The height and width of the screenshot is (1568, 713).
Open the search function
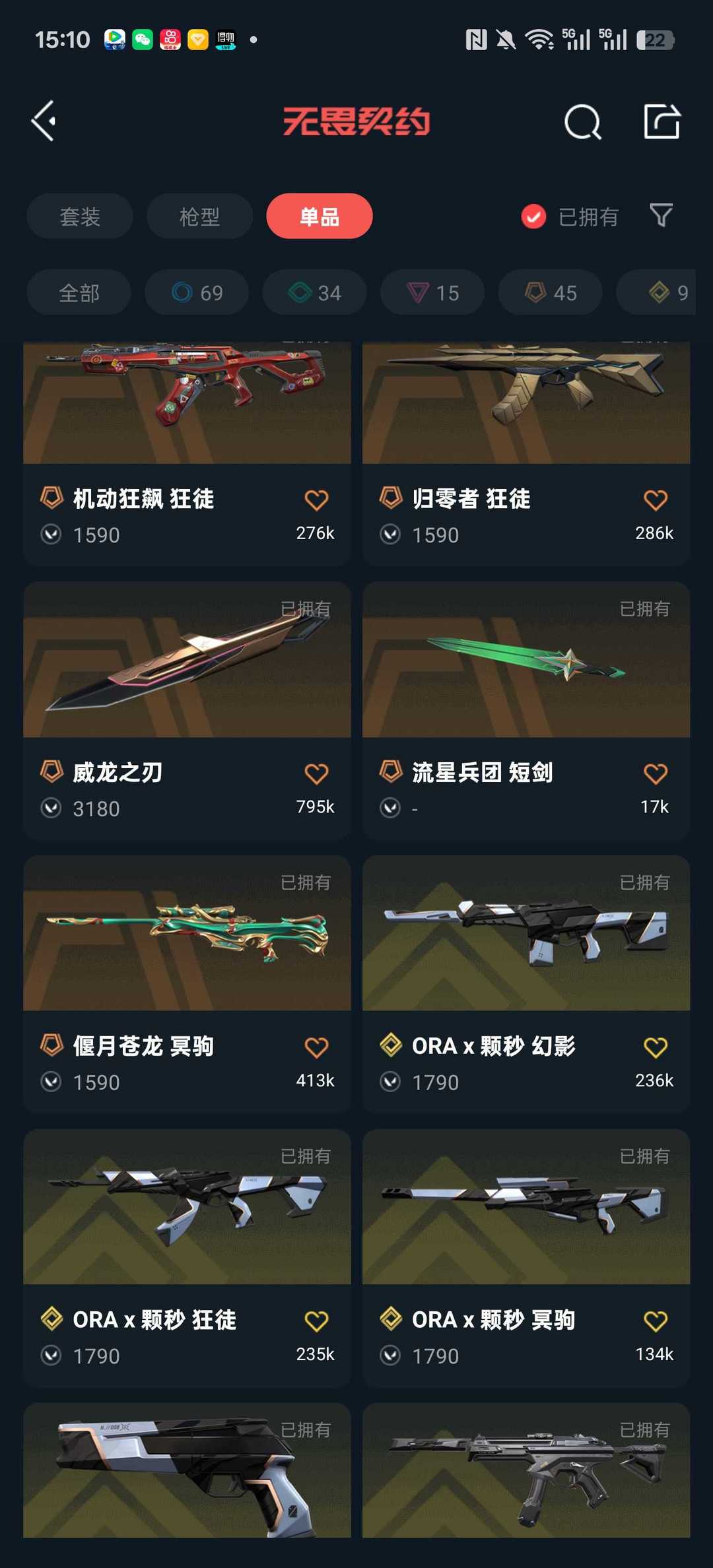pos(584,121)
